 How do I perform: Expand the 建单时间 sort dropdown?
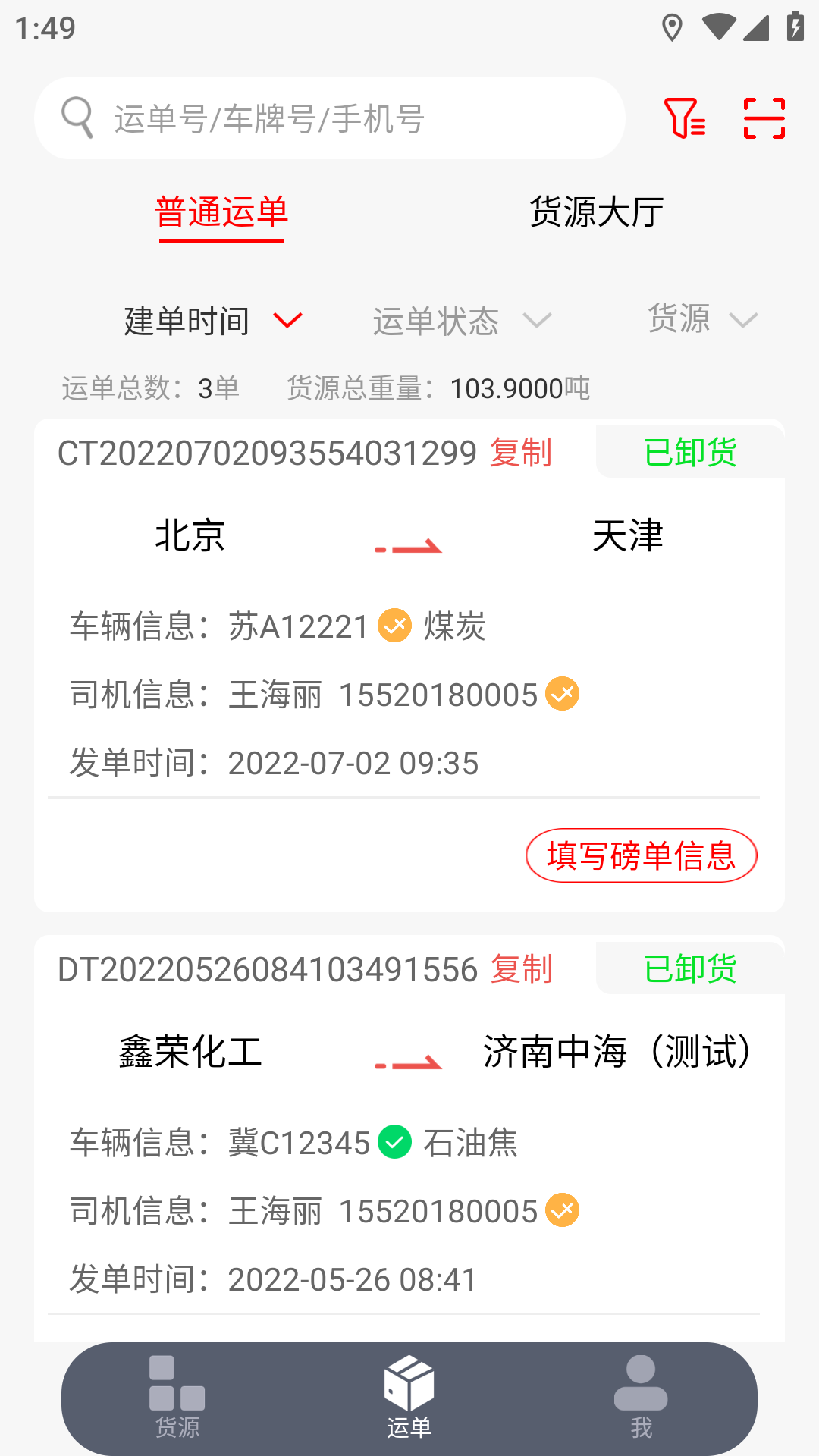click(x=210, y=321)
